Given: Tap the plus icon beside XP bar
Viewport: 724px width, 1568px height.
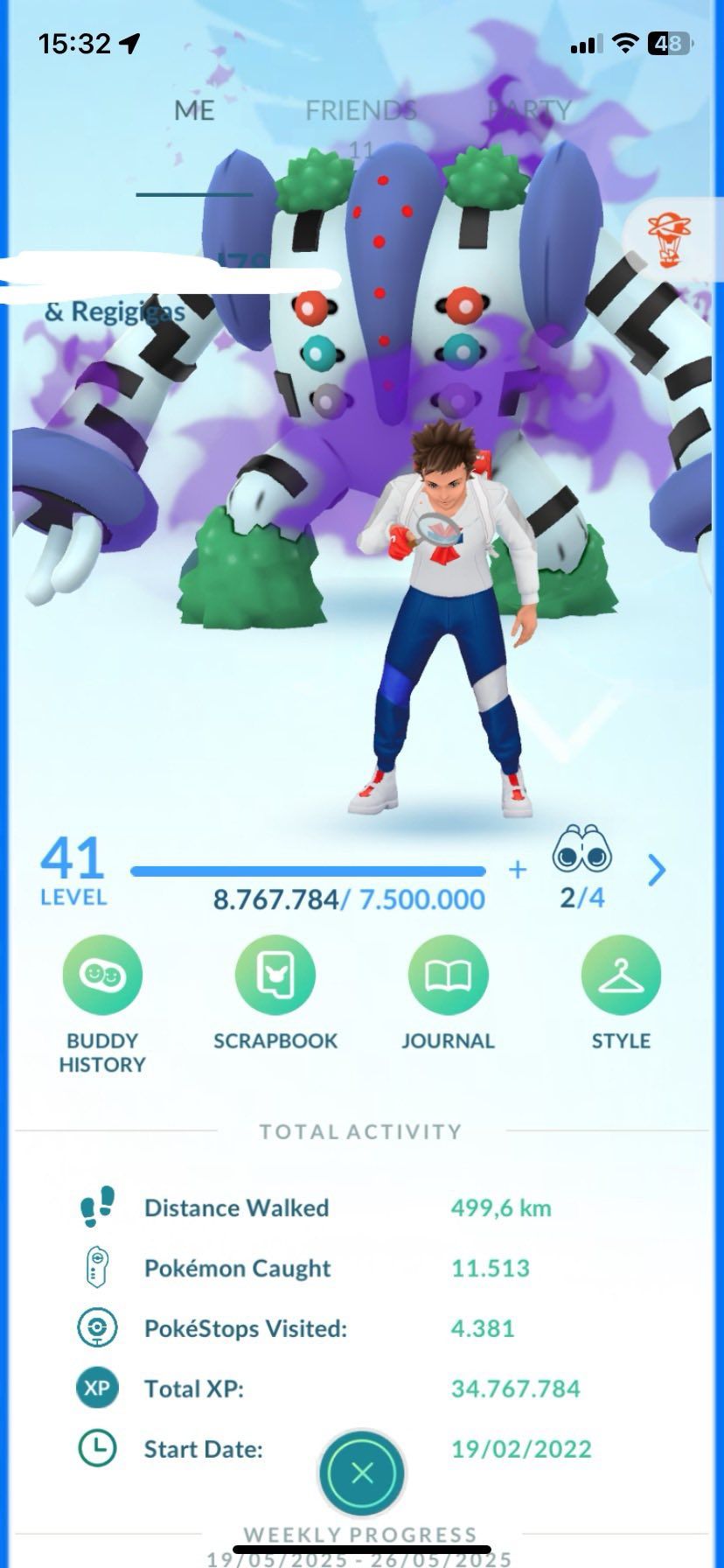Looking at the screenshot, I should 518,870.
